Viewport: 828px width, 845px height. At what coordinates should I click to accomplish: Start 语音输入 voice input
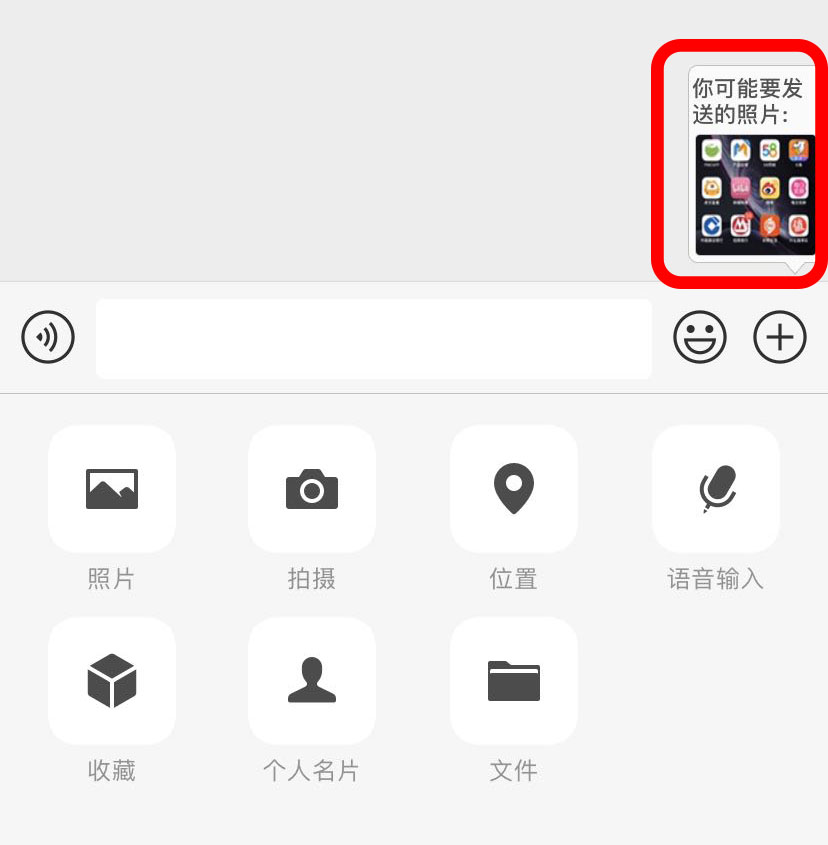pos(716,489)
